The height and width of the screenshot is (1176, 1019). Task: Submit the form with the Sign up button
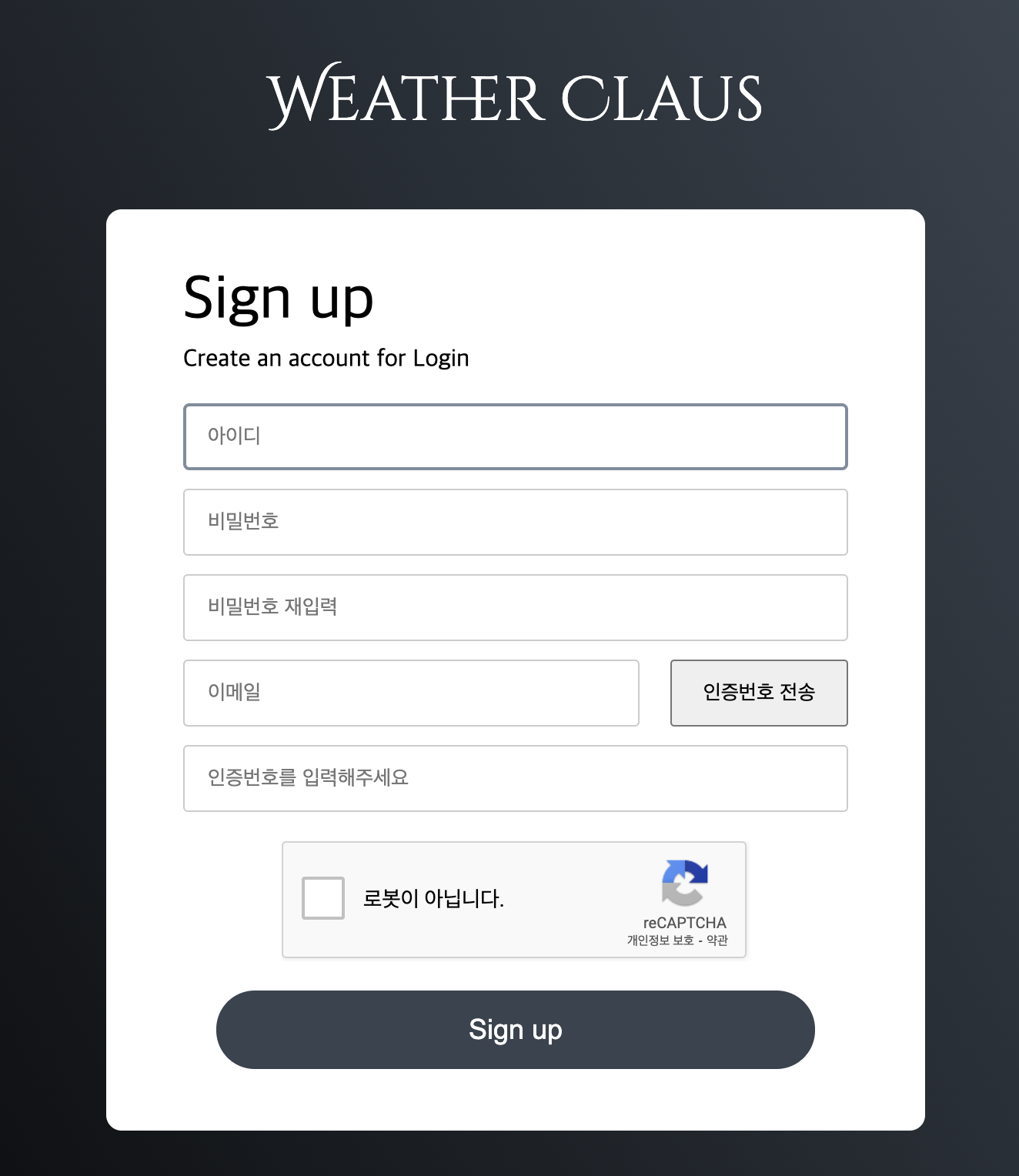[x=515, y=1030]
